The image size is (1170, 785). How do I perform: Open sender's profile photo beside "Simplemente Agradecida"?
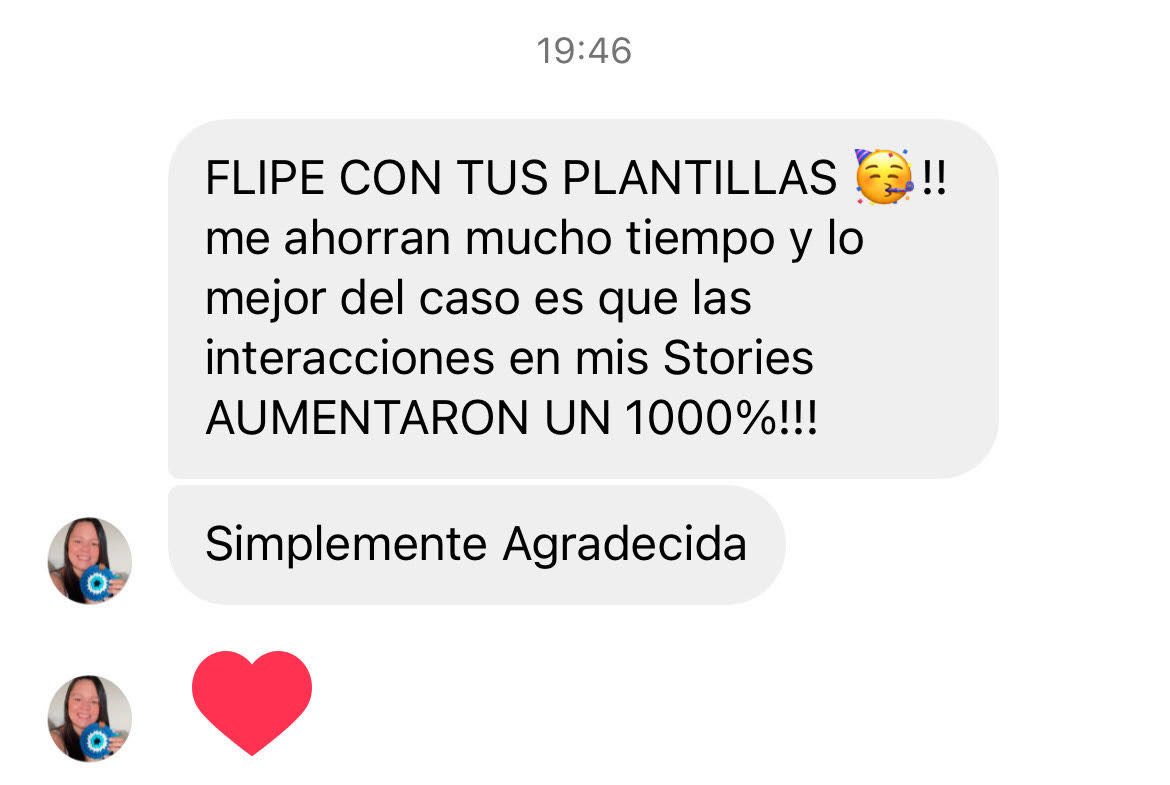90,560
